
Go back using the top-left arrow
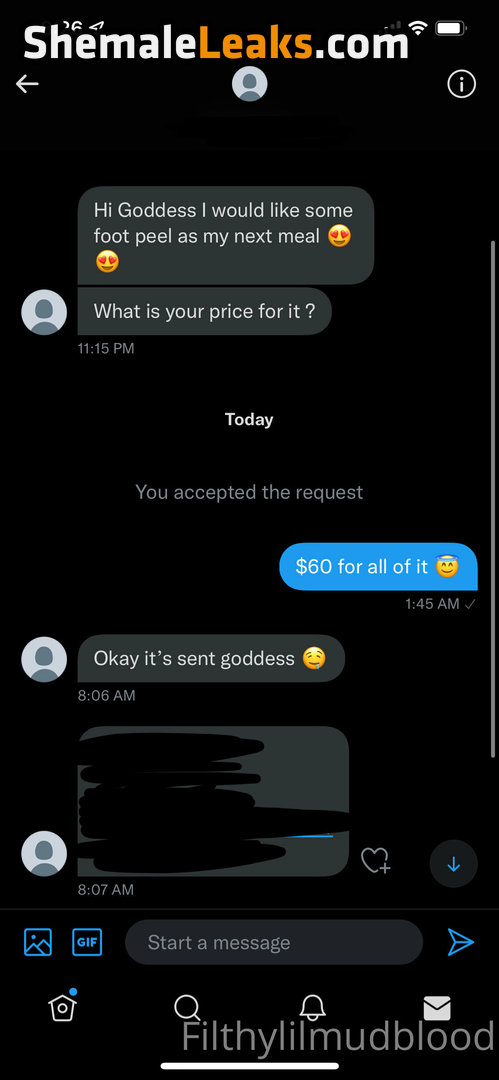tap(27, 84)
